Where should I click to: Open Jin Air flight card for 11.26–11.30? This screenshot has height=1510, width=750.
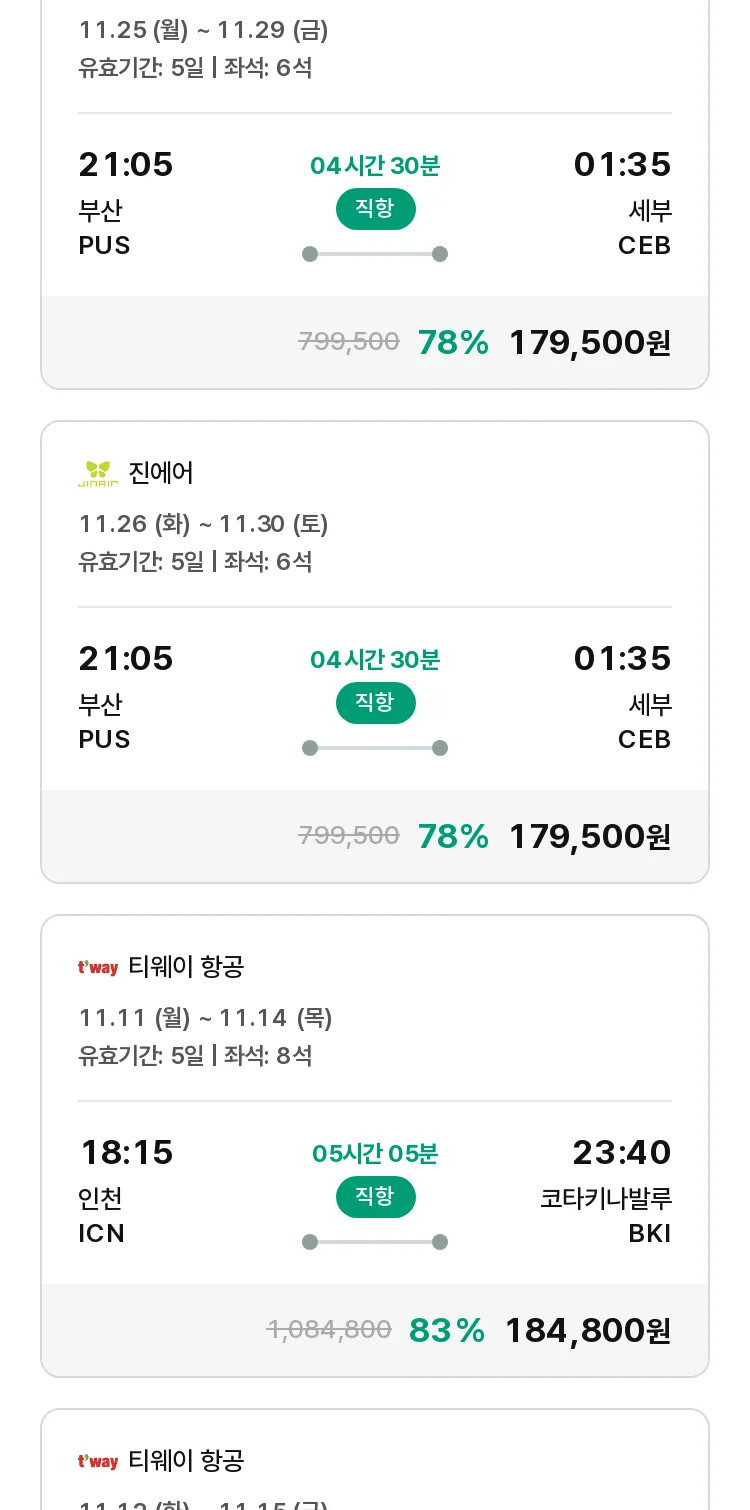point(375,652)
